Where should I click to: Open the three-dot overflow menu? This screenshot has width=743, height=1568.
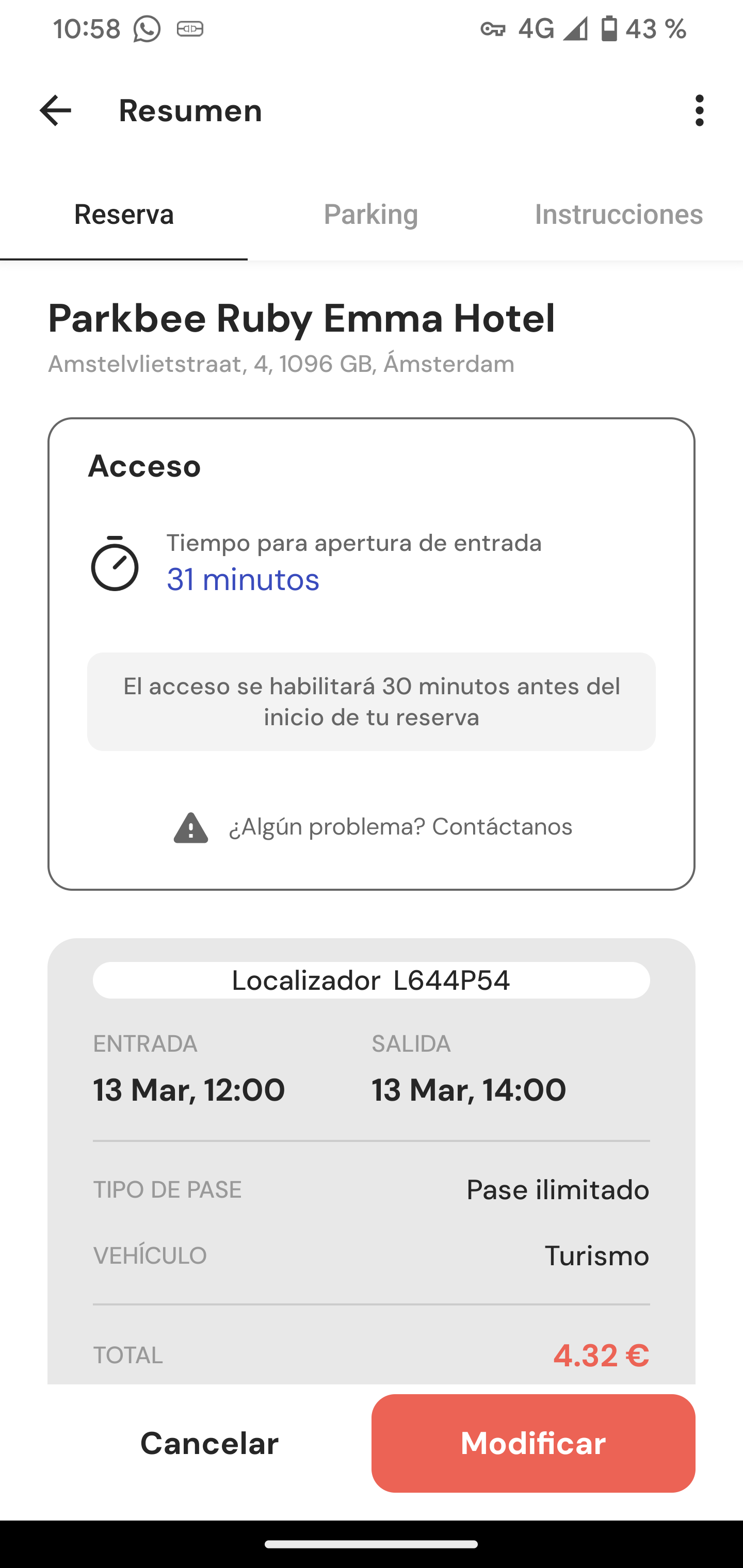(699, 110)
